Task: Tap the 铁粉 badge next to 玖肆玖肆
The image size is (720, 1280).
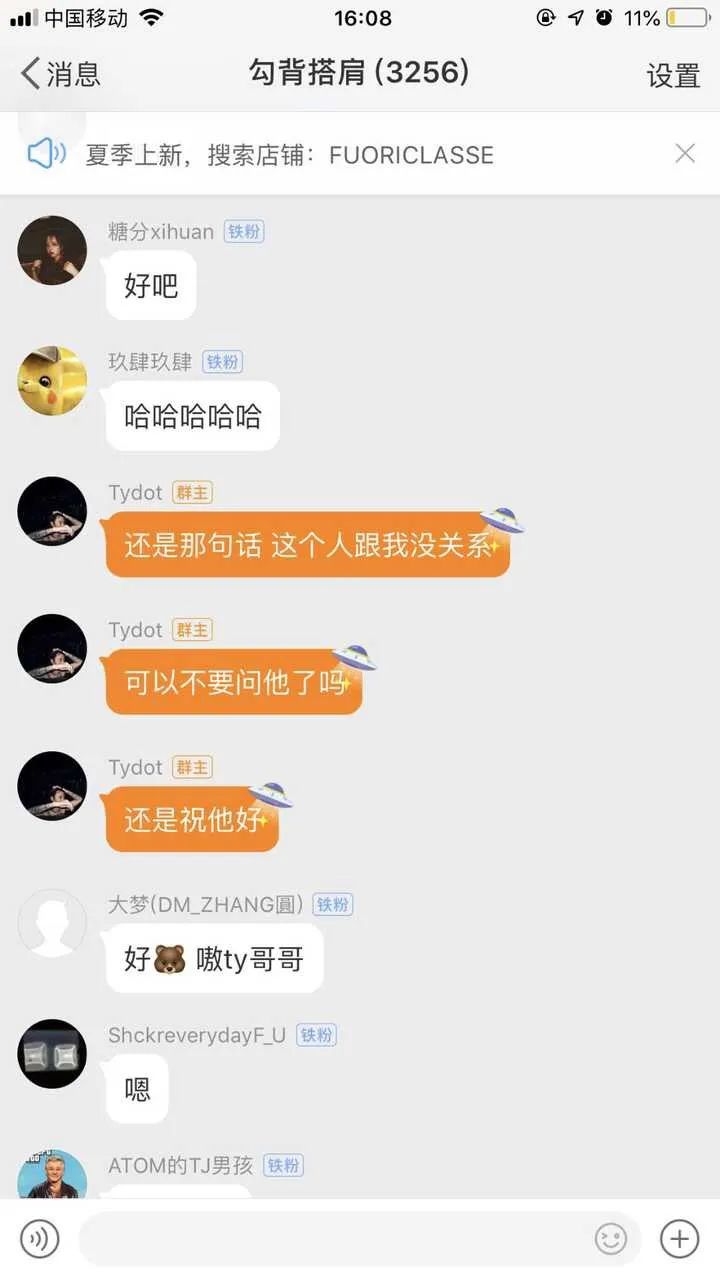Action: [x=222, y=362]
